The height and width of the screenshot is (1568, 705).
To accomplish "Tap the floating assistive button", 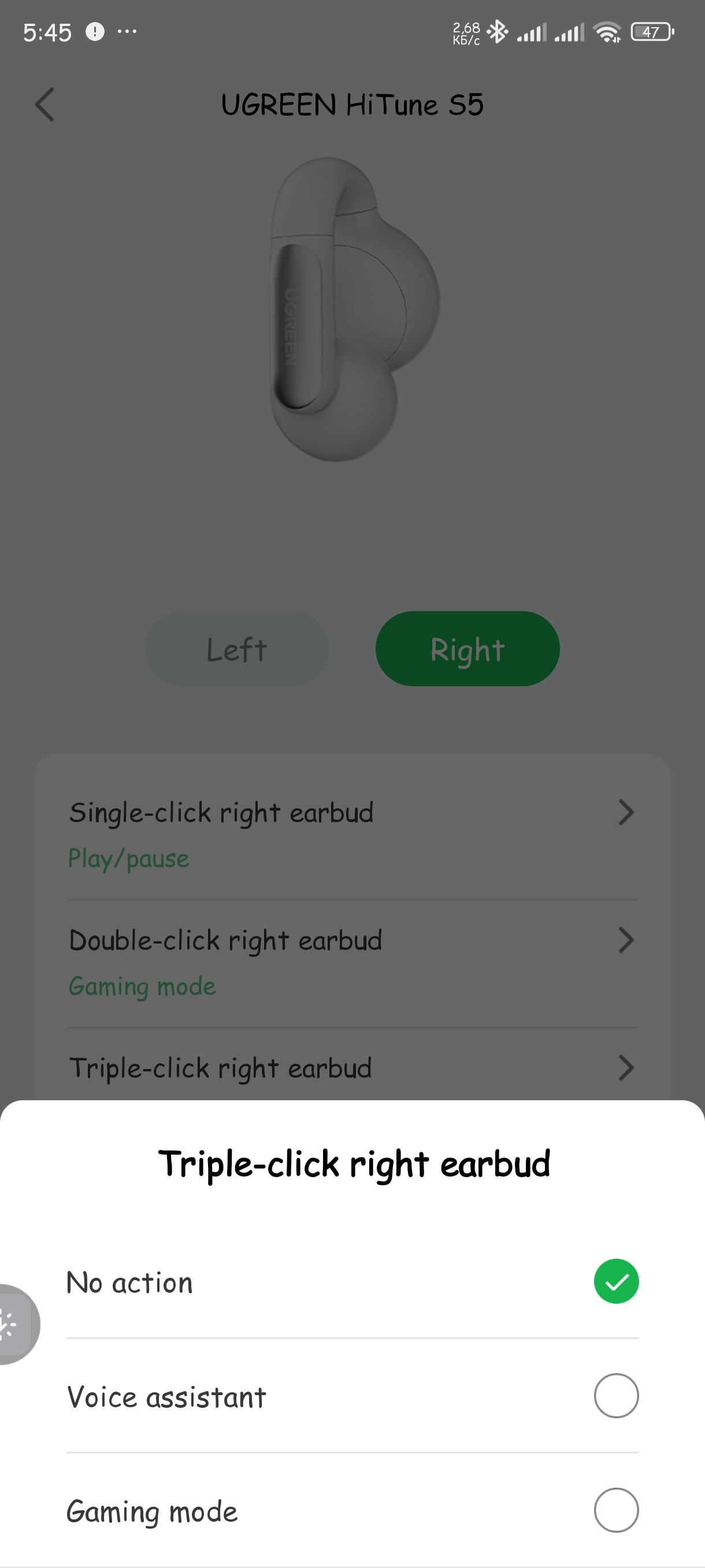I will tap(13, 1324).
